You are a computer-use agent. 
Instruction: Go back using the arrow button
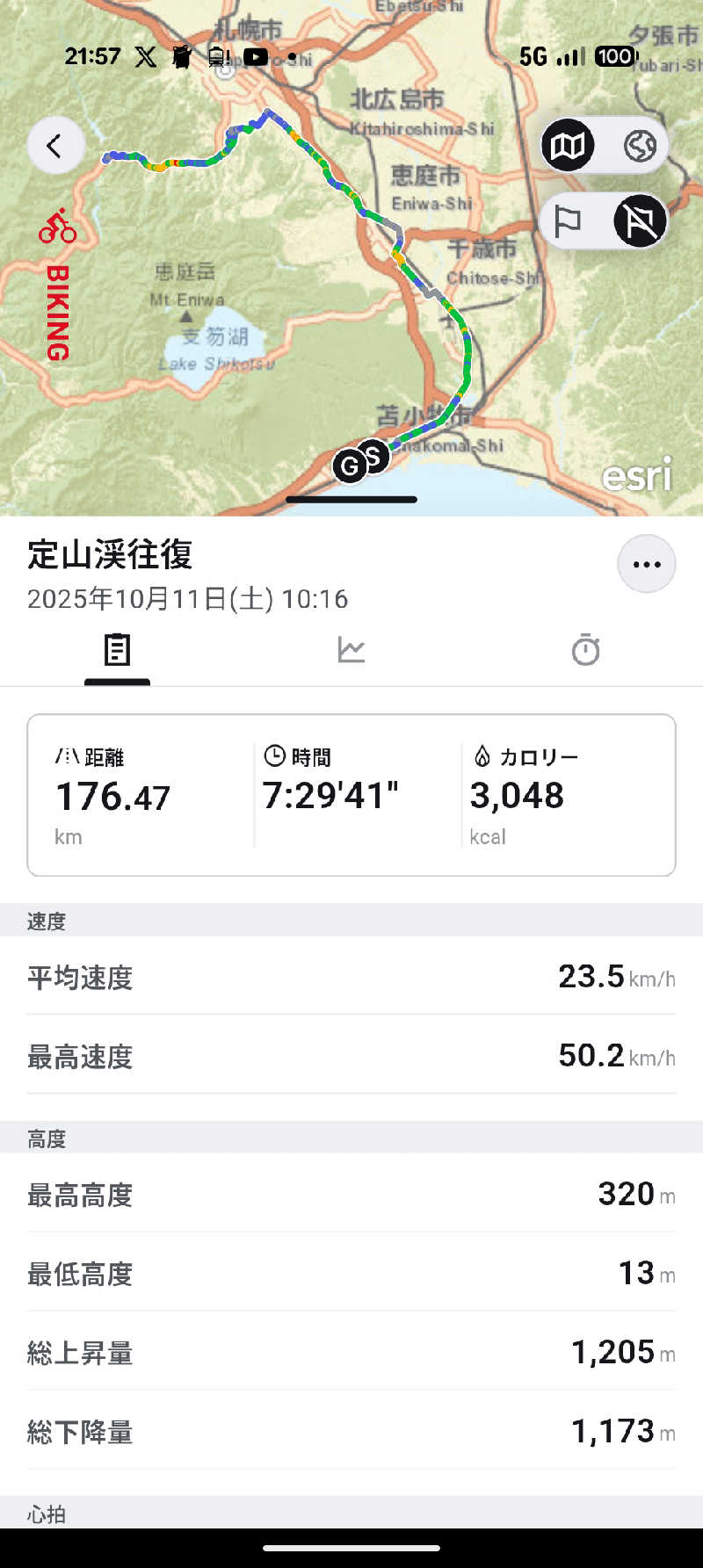(55, 146)
